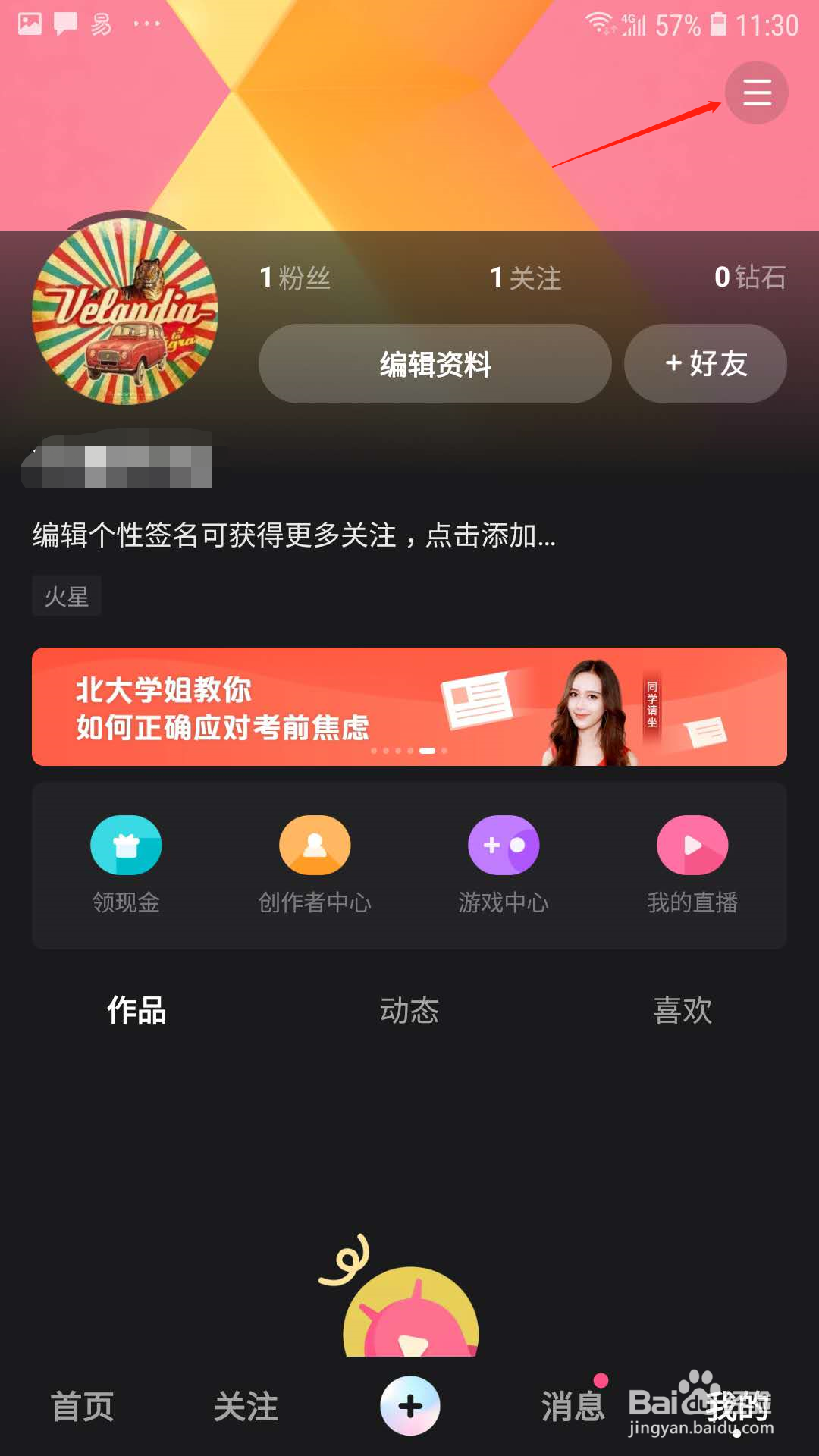
Task: Tap the +好友 add friend button
Action: [x=704, y=363]
